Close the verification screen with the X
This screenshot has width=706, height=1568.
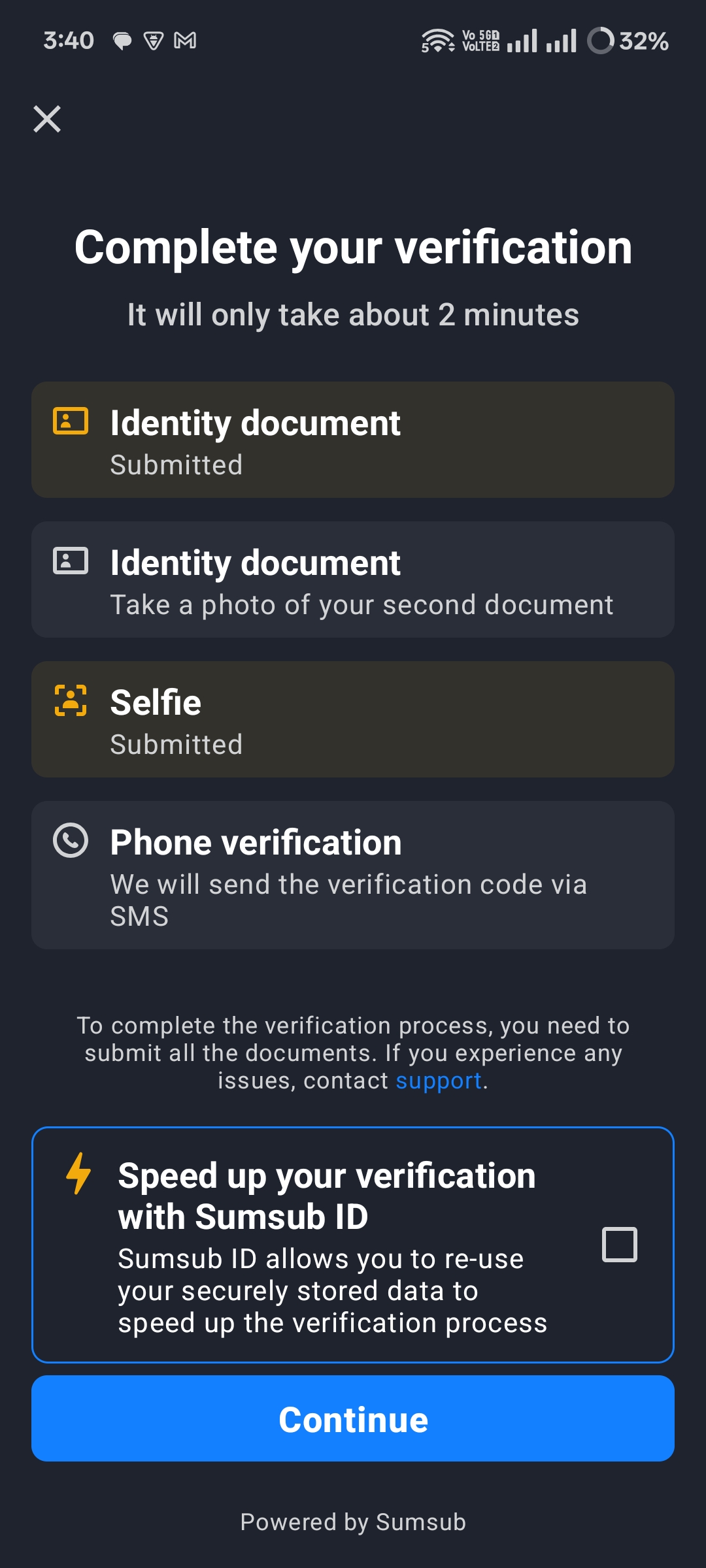point(46,119)
